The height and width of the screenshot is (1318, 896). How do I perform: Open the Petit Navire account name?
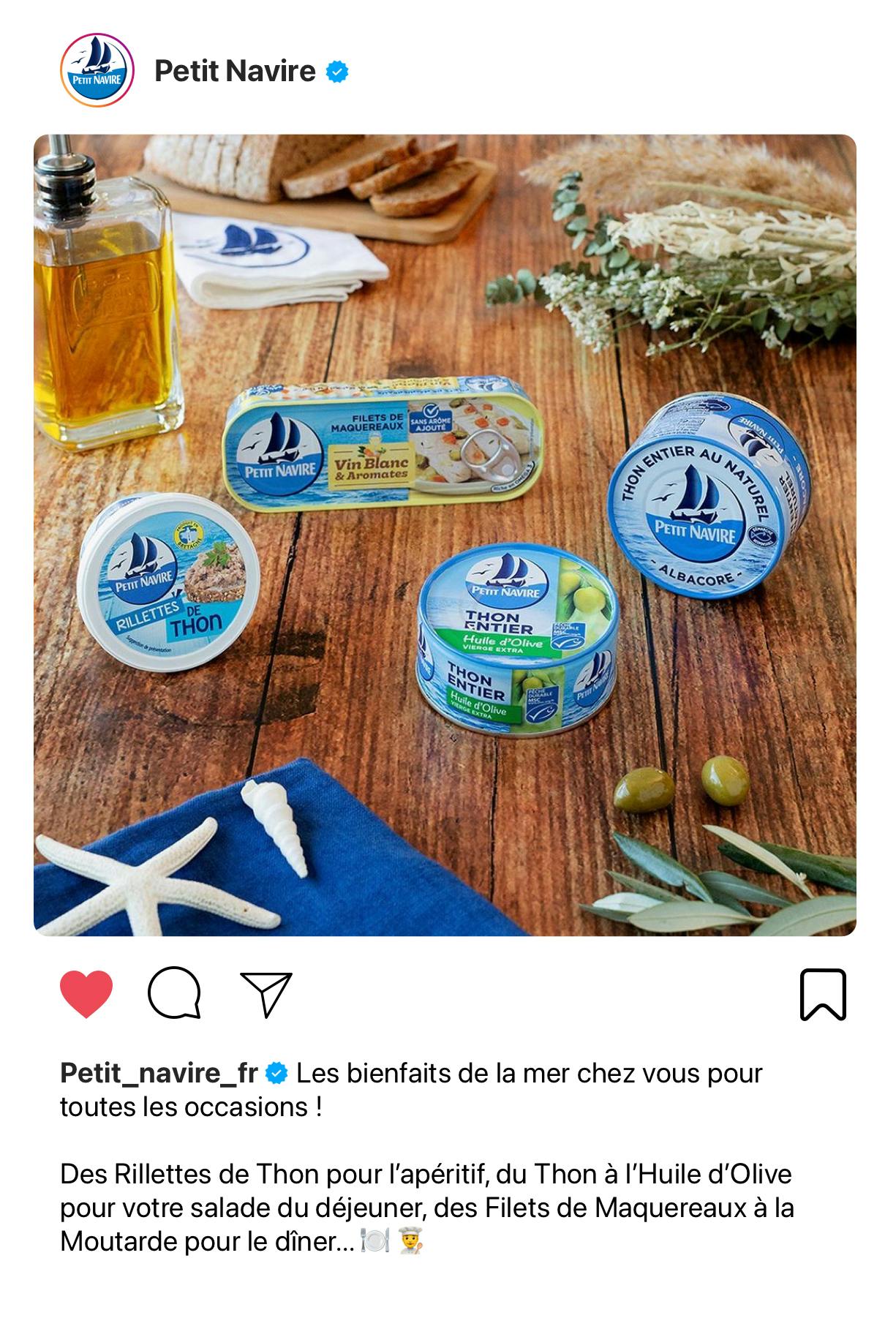coord(235,71)
